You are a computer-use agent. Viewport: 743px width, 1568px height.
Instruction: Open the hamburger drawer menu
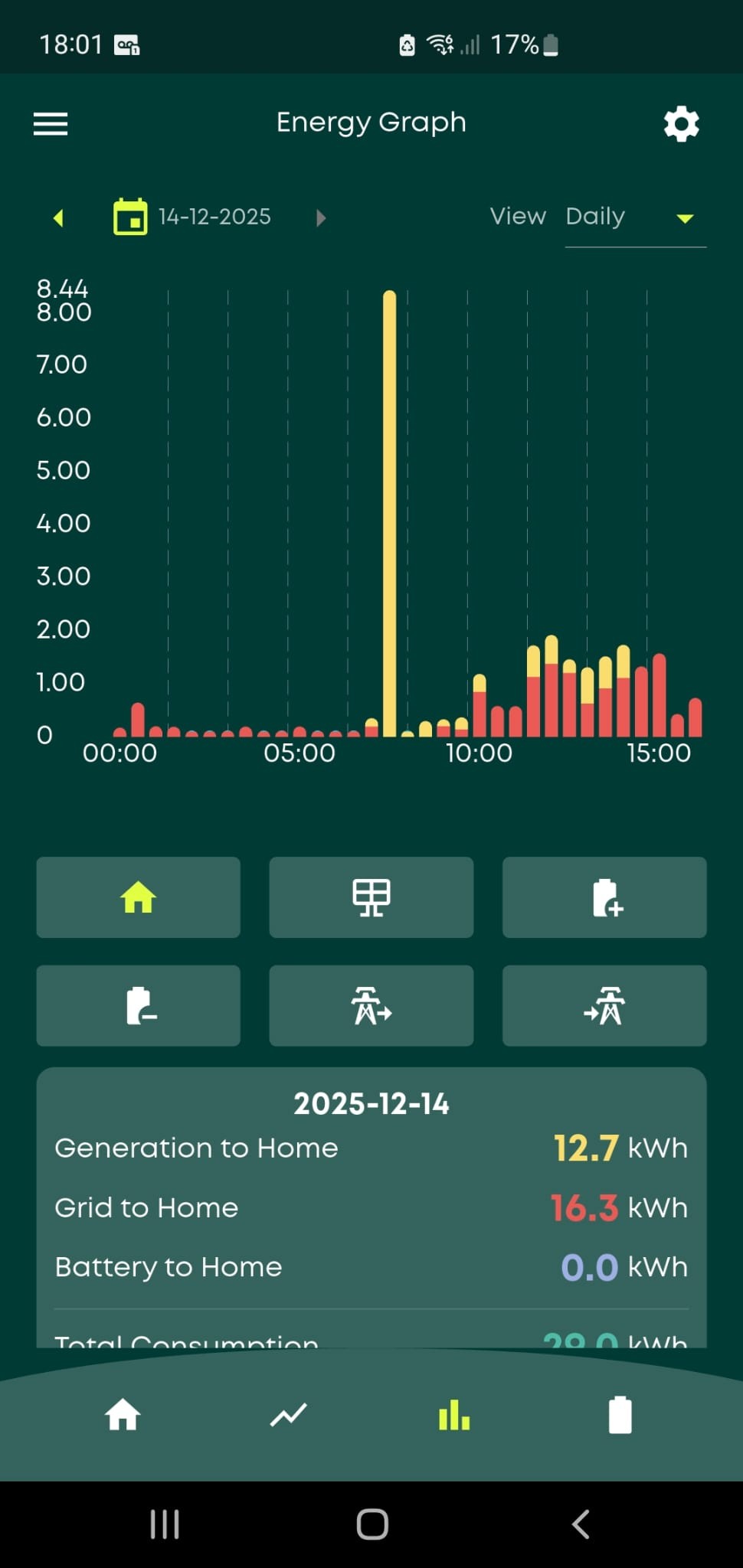point(51,123)
